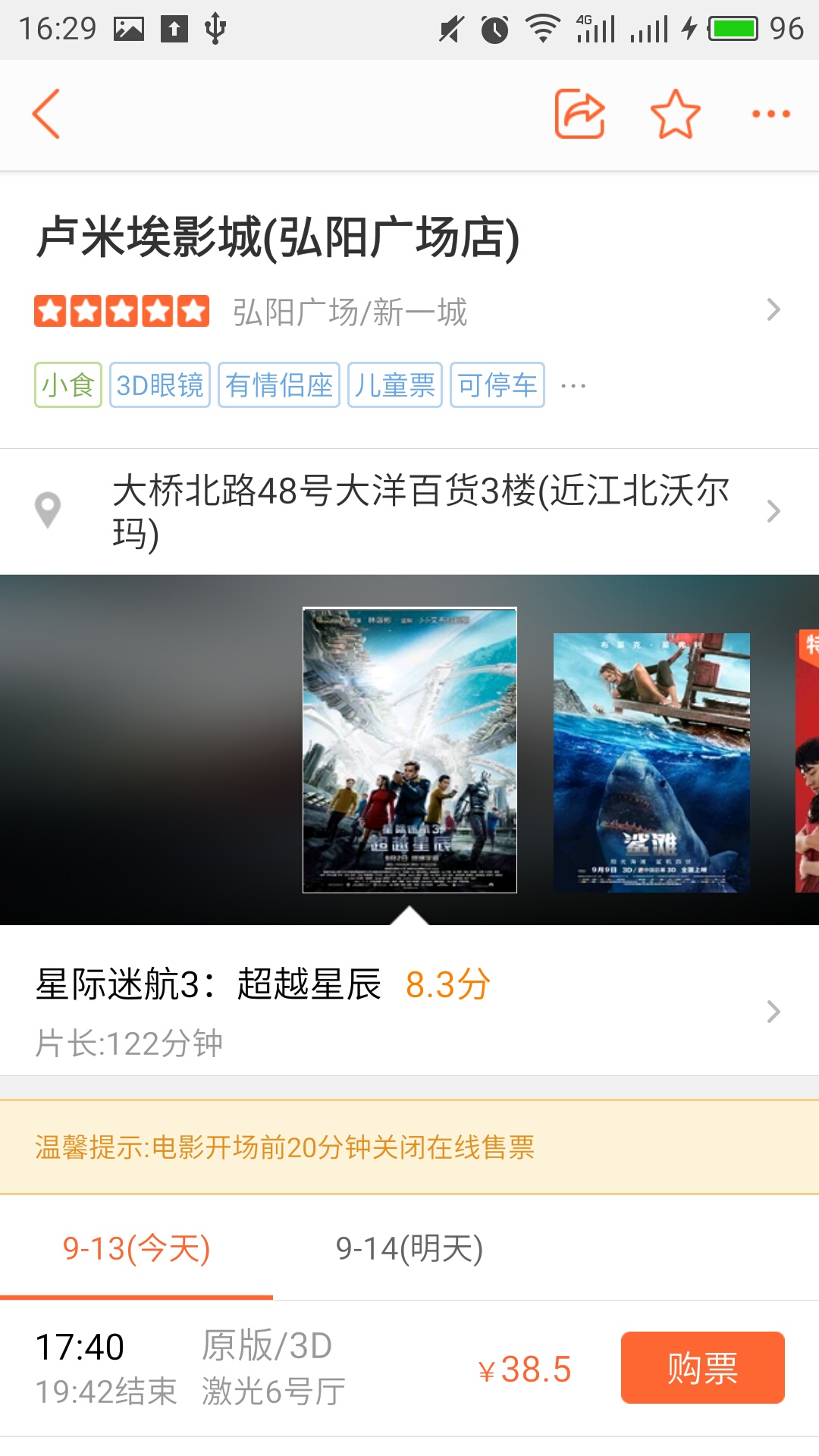The width and height of the screenshot is (819, 1456).
Task: Select the 星际迷航3 poster
Action: point(408,751)
